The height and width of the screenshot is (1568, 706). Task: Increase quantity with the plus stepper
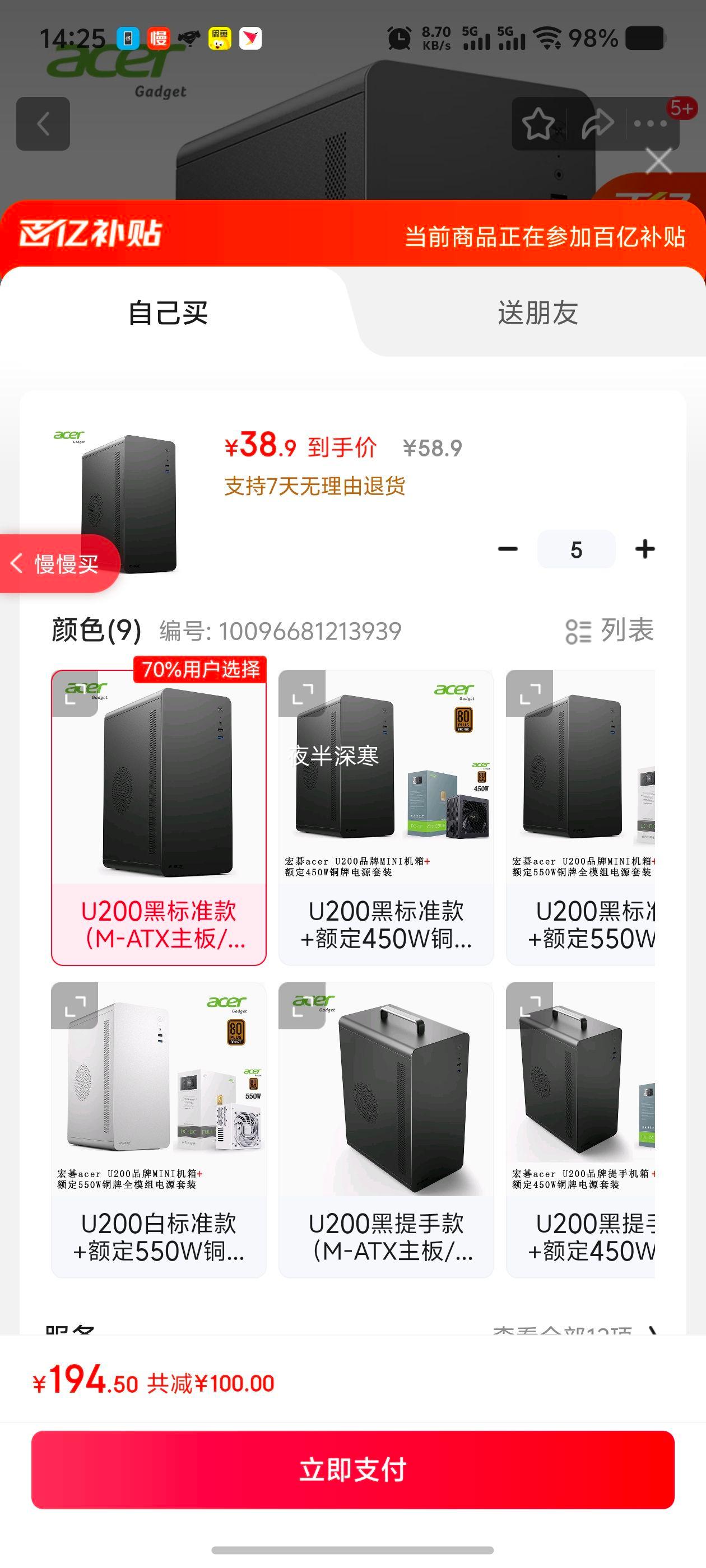coord(645,548)
